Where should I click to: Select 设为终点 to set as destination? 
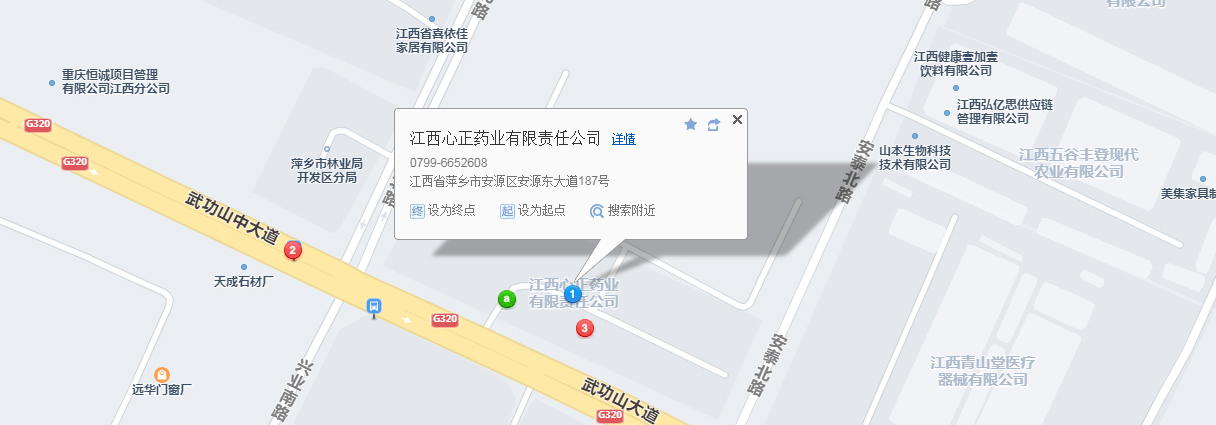(443, 211)
